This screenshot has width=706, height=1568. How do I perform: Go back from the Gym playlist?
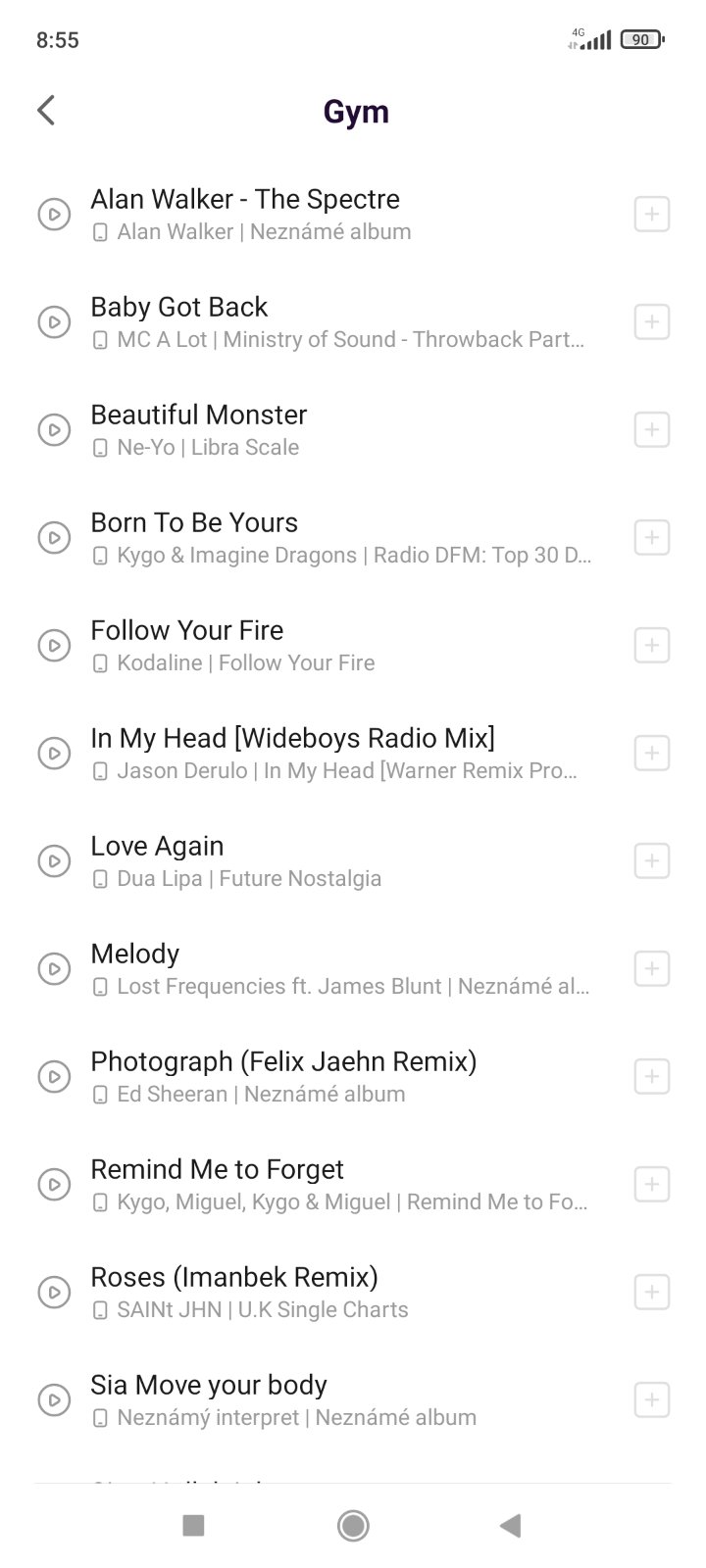coord(46,111)
